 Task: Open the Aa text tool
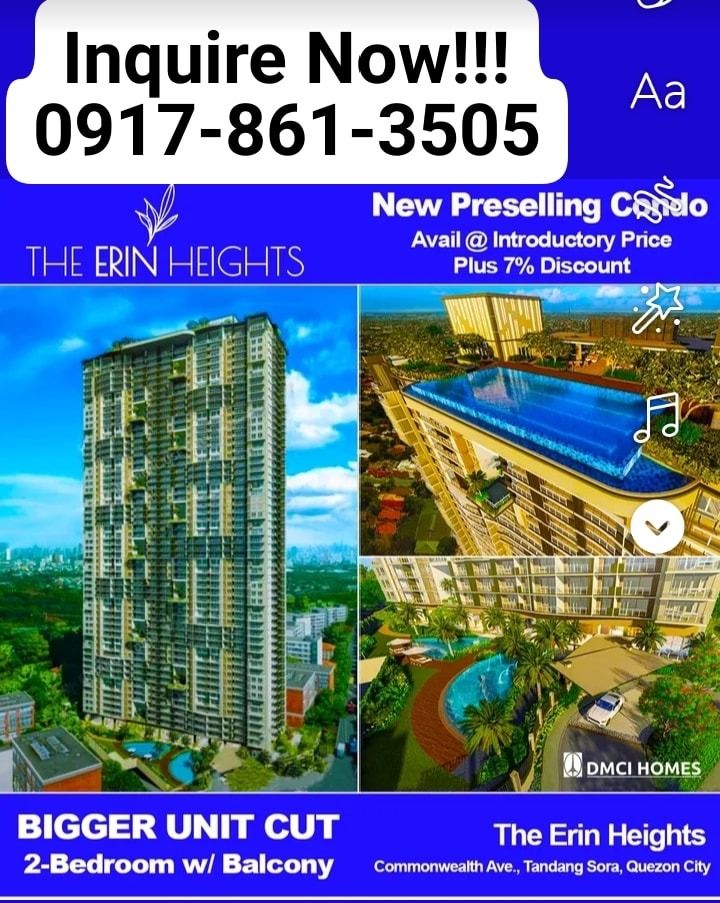click(x=658, y=92)
